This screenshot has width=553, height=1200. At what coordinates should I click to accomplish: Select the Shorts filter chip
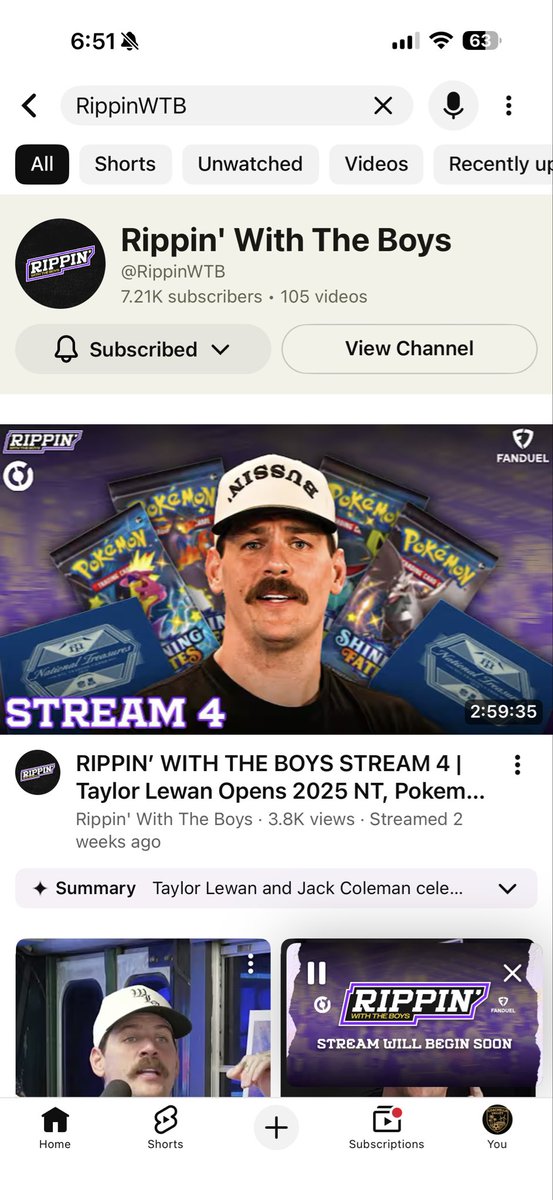tap(125, 164)
